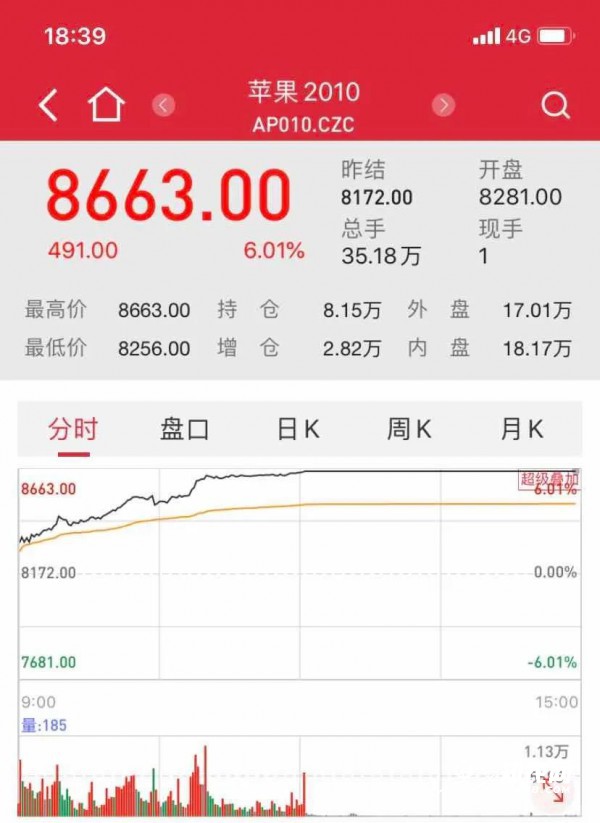Switch to the 盘口 tab
Viewport: 600px width, 823px height.
click(185, 430)
